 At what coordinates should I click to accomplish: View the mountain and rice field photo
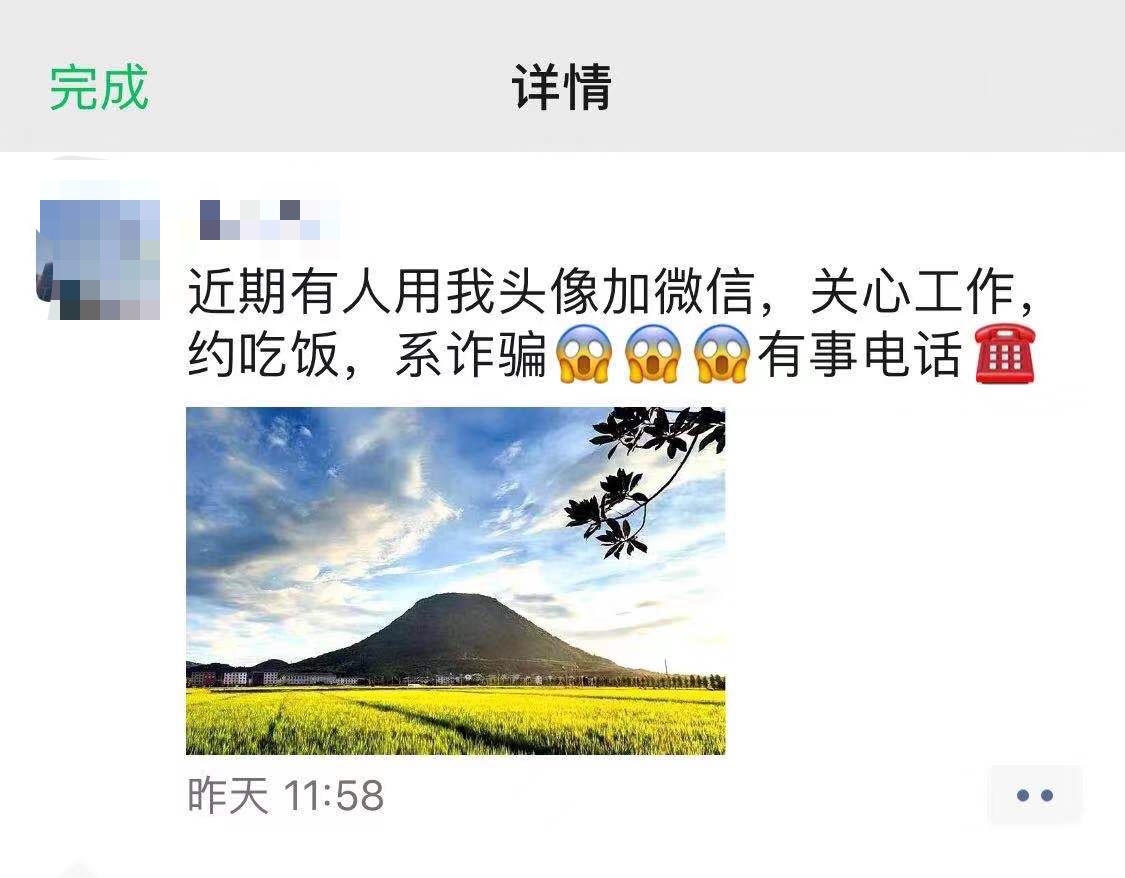[x=455, y=580]
